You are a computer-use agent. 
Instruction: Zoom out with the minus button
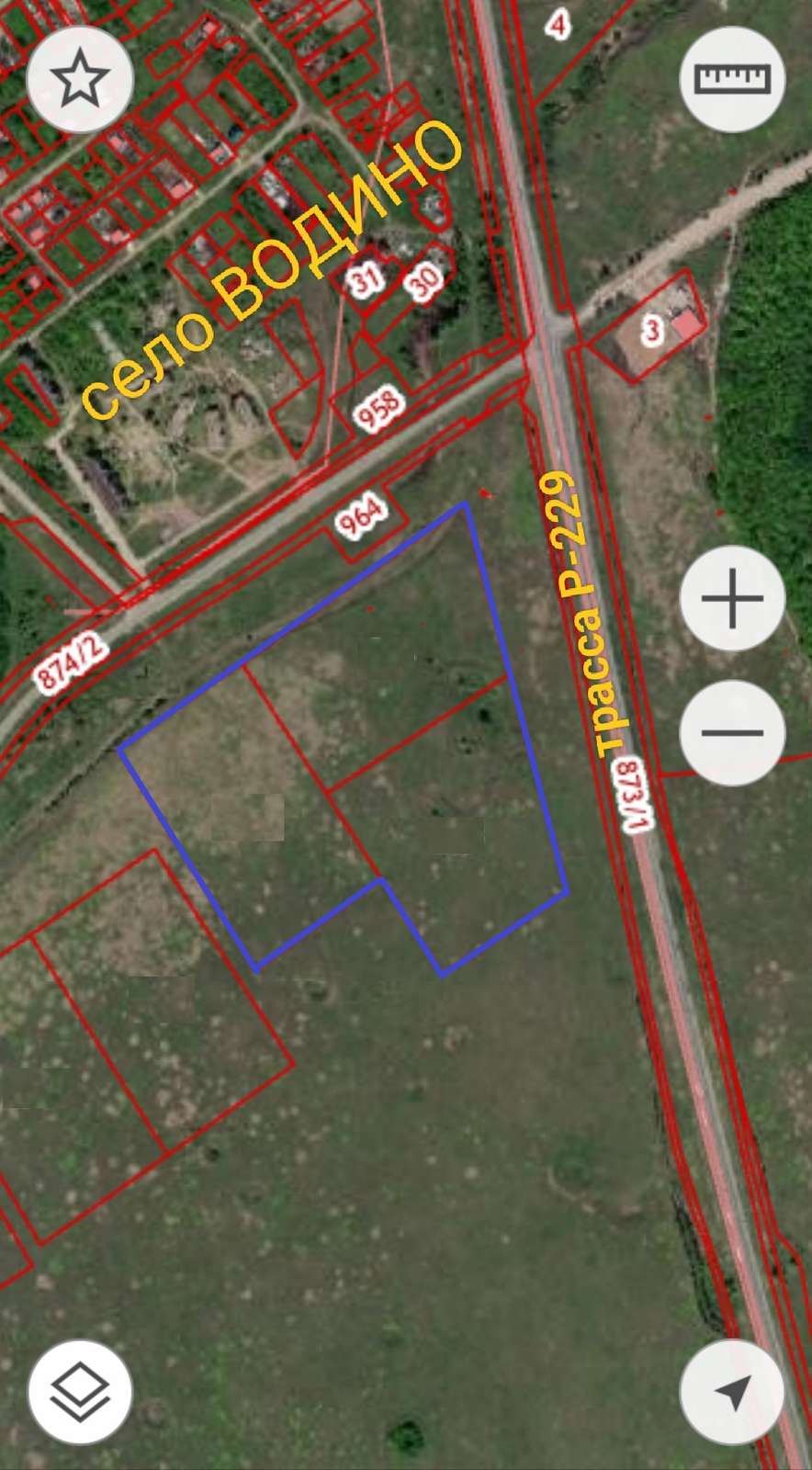click(731, 732)
